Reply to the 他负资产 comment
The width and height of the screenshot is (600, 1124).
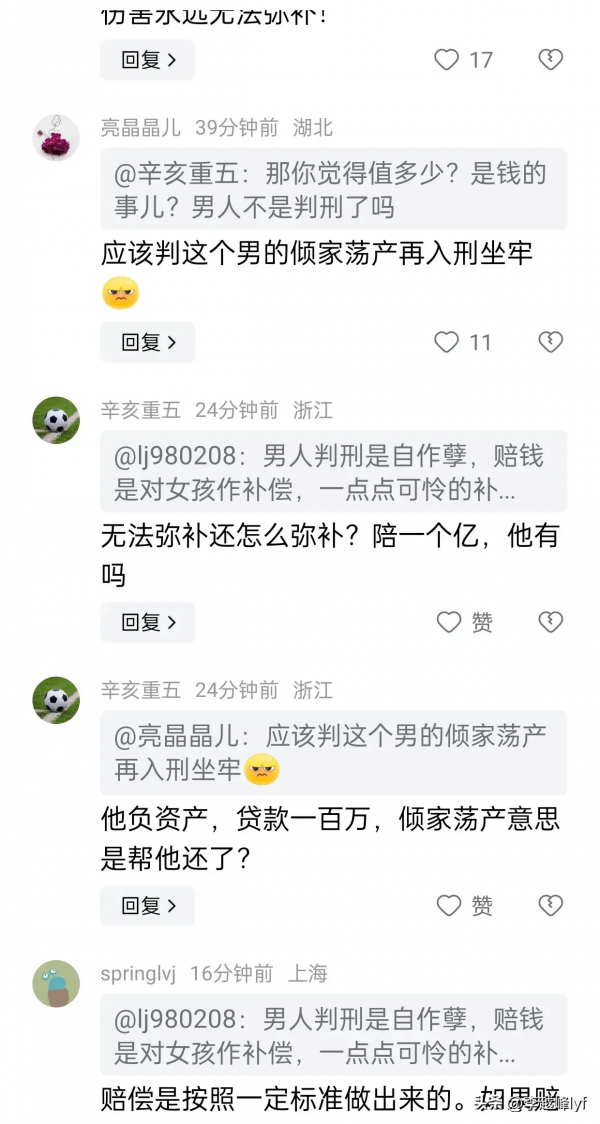(147, 906)
